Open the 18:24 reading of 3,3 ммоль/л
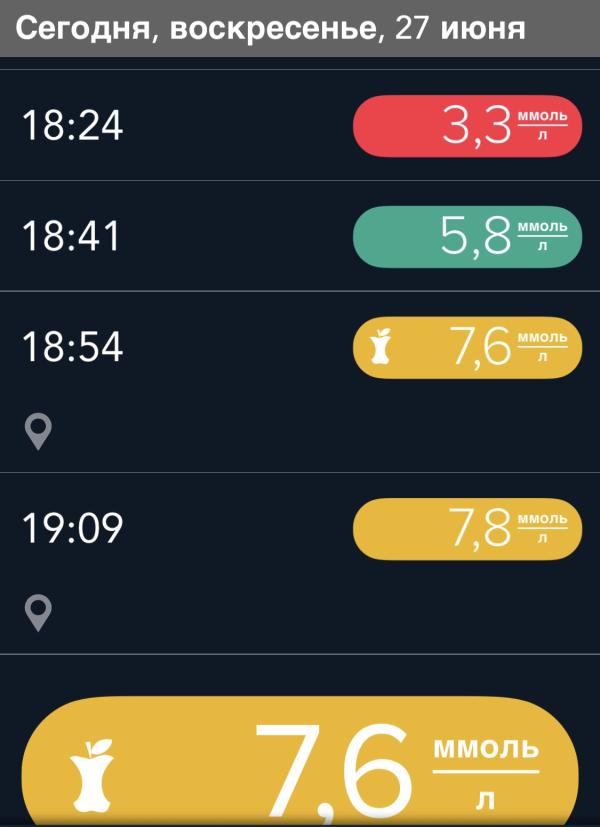600x827 pixels. click(466, 127)
